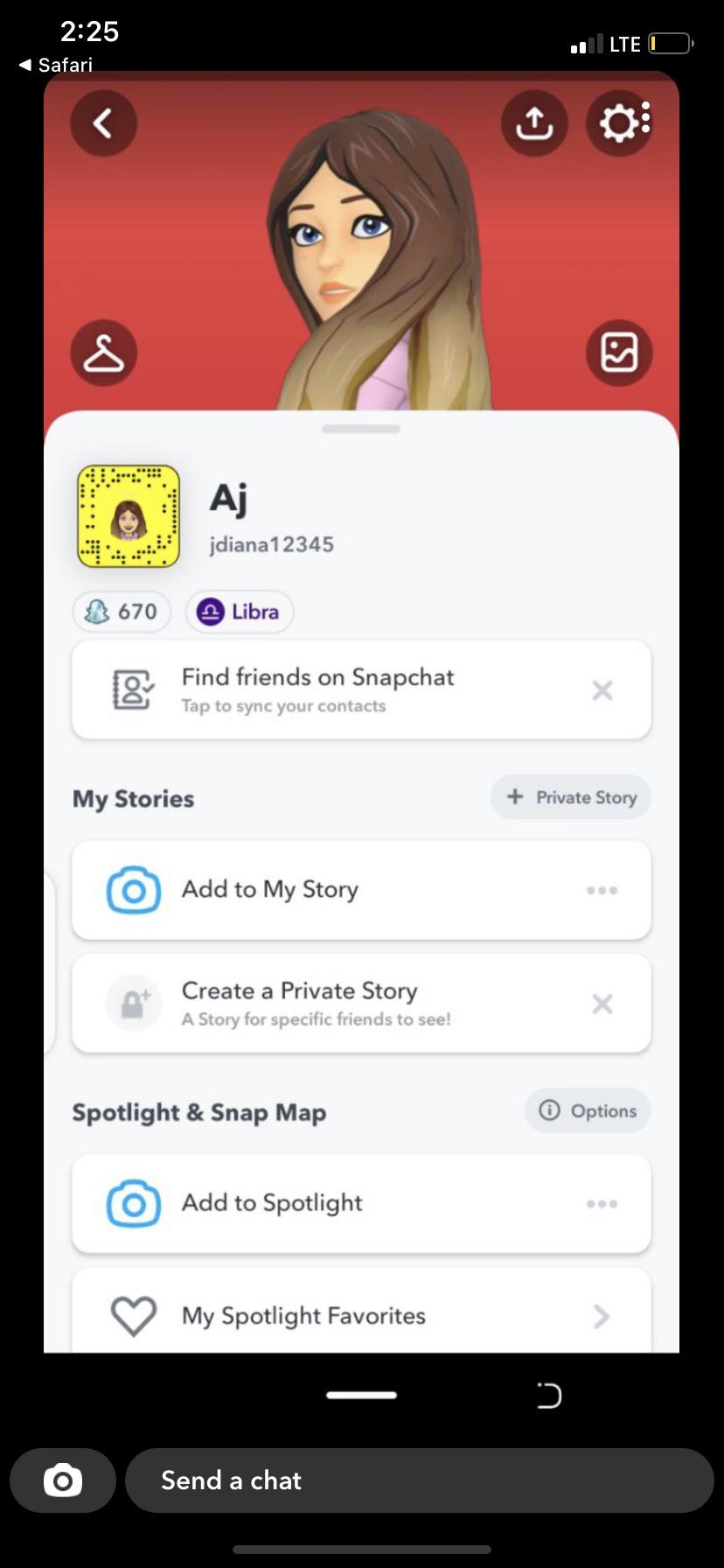This screenshot has width=724, height=1568.
Task: Open Spotlight & Snap Map Options
Action: pyautogui.click(x=588, y=1110)
